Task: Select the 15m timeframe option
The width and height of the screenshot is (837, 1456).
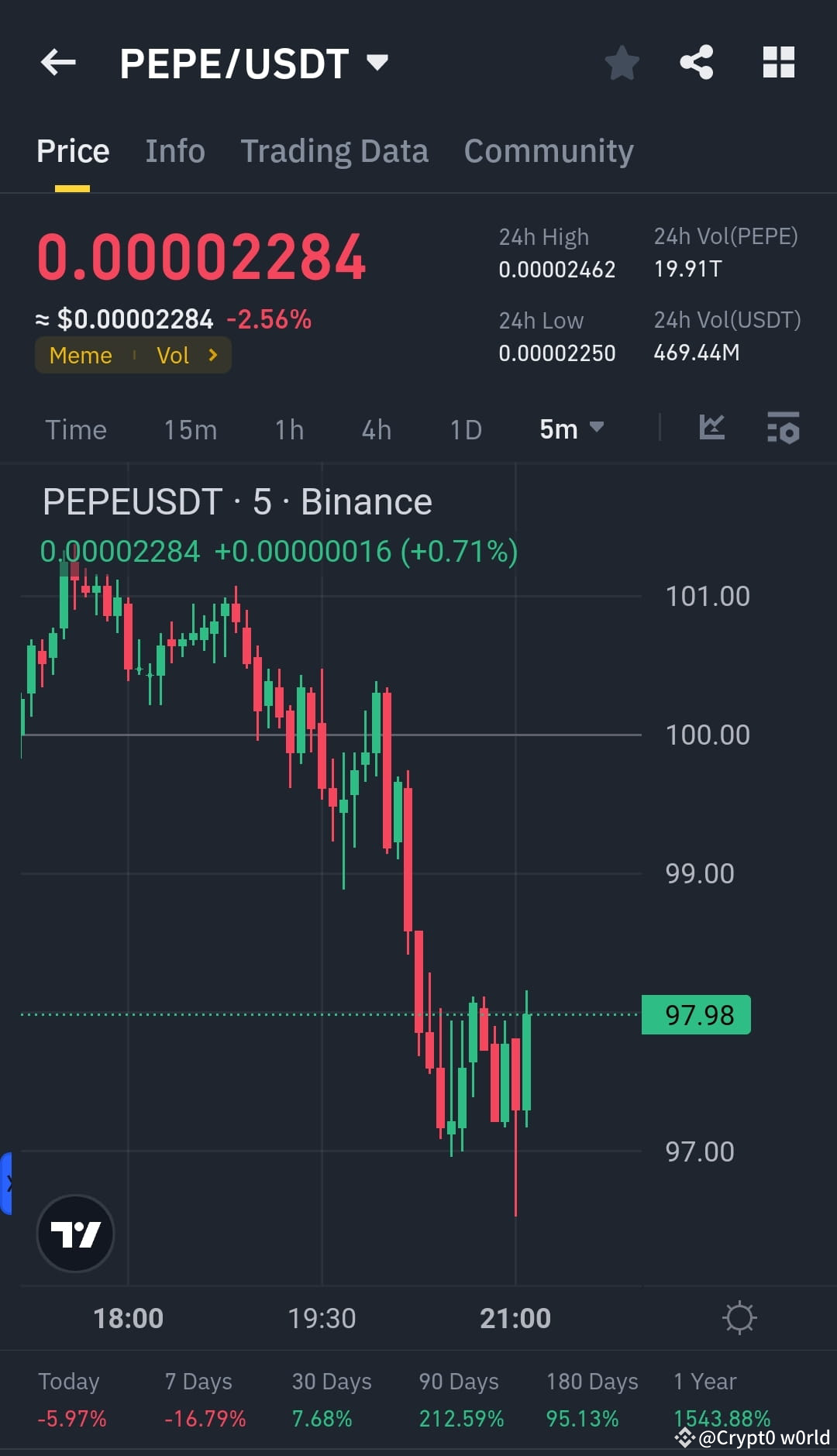Action: click(x=190, y=429)
